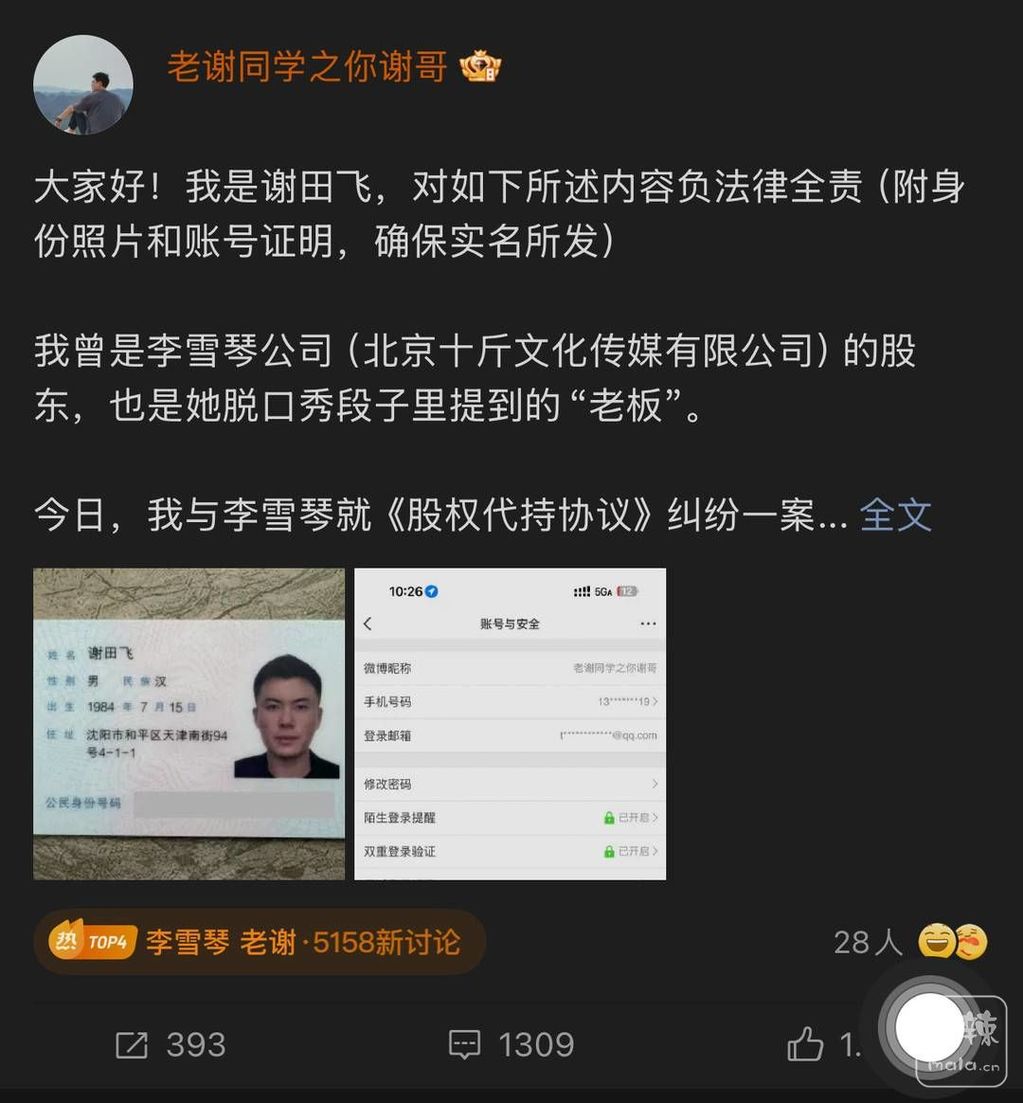Open the poster's profile avatar
Image resolution: width=1023 pixels, height=1103 pixels.
coord(83,85)
